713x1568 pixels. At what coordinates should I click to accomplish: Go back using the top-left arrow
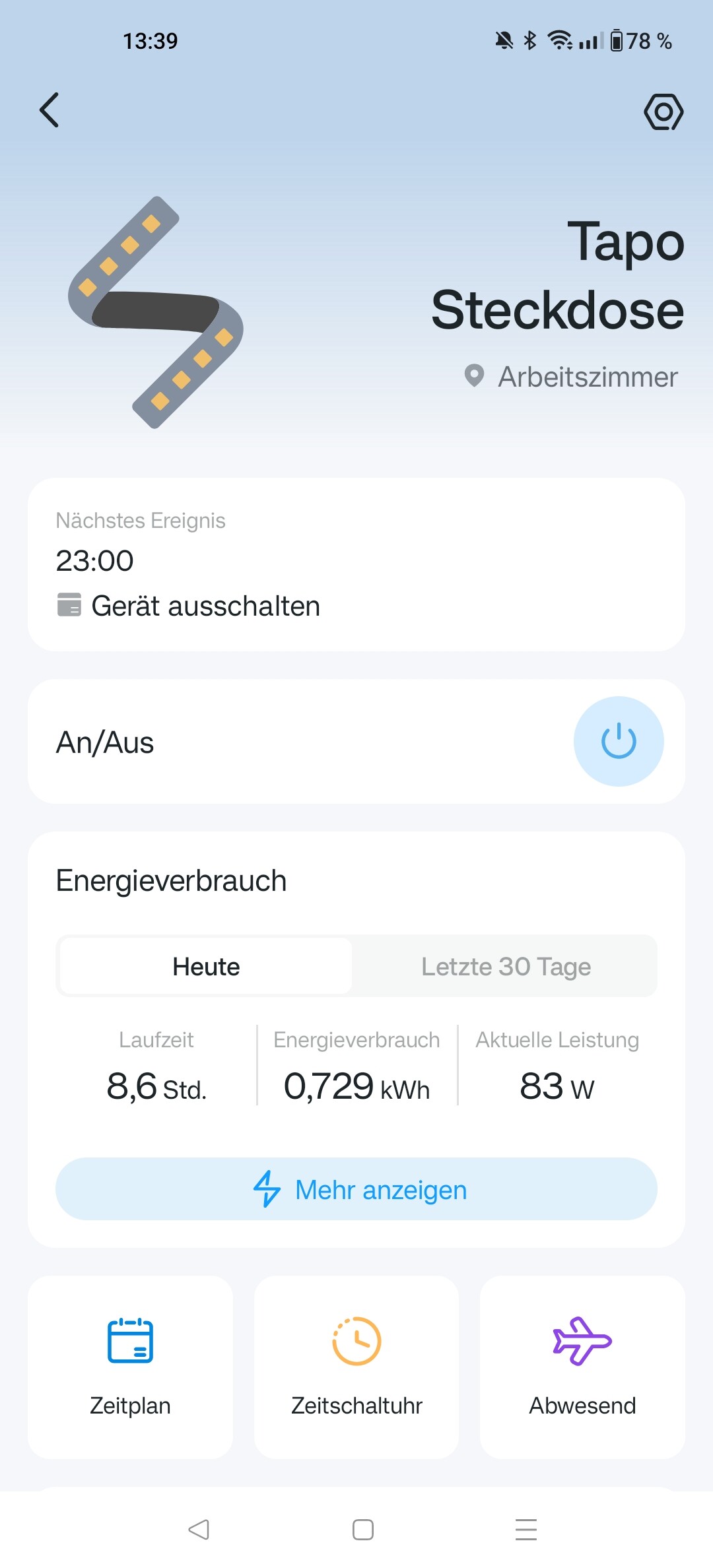click(x=50, y=110)
